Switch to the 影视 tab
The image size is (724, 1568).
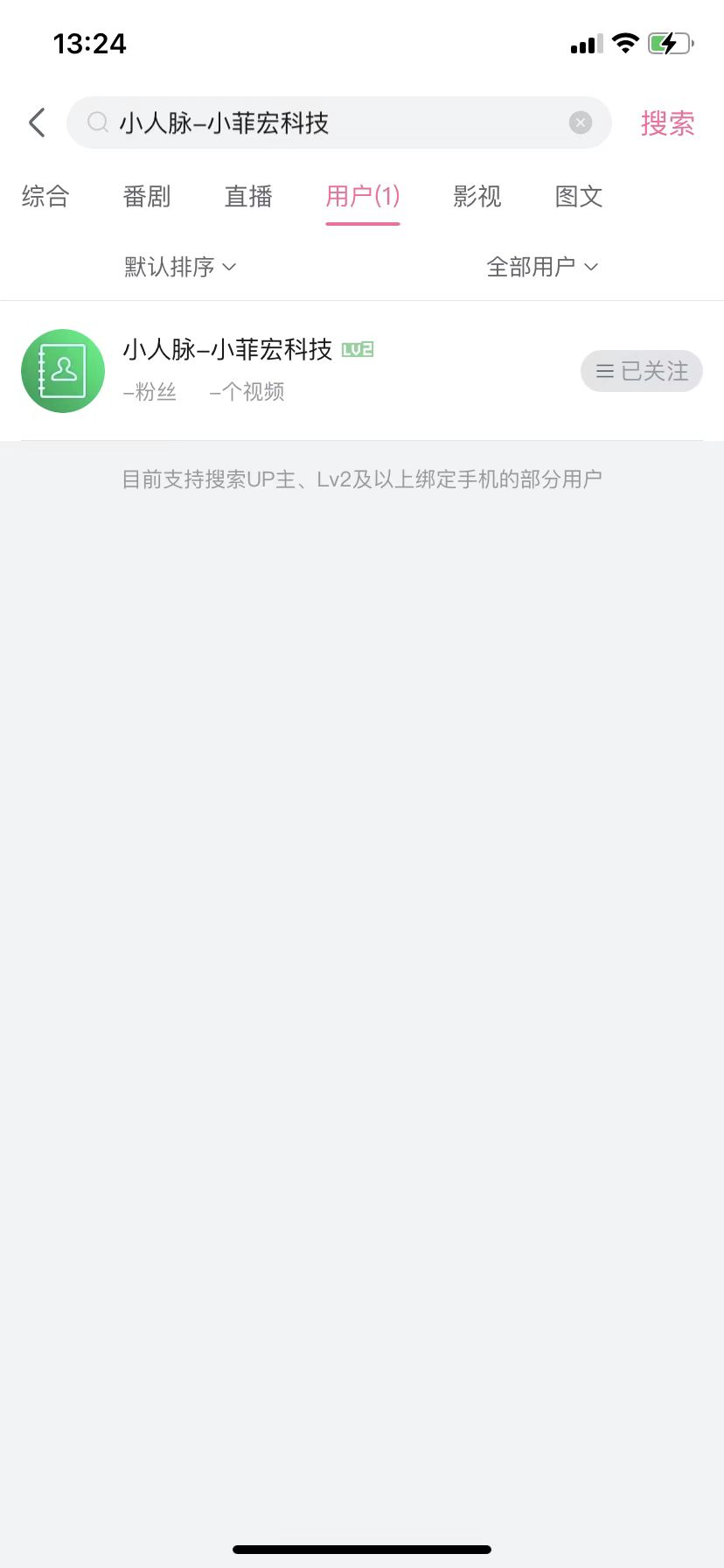click(477, 196)
